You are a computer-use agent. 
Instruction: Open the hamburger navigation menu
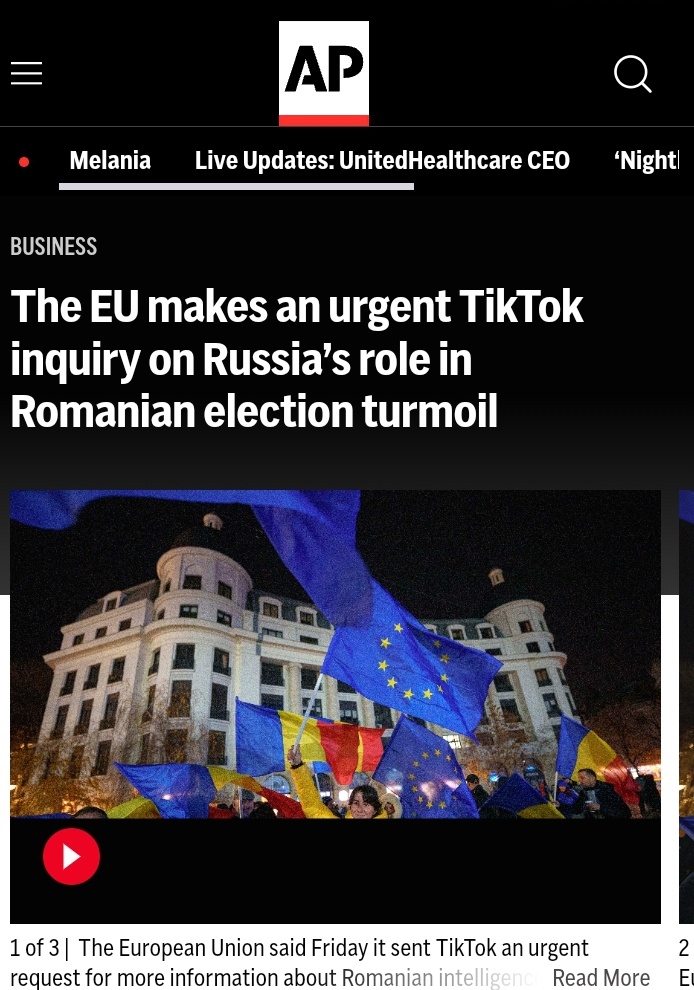point(27,73)
